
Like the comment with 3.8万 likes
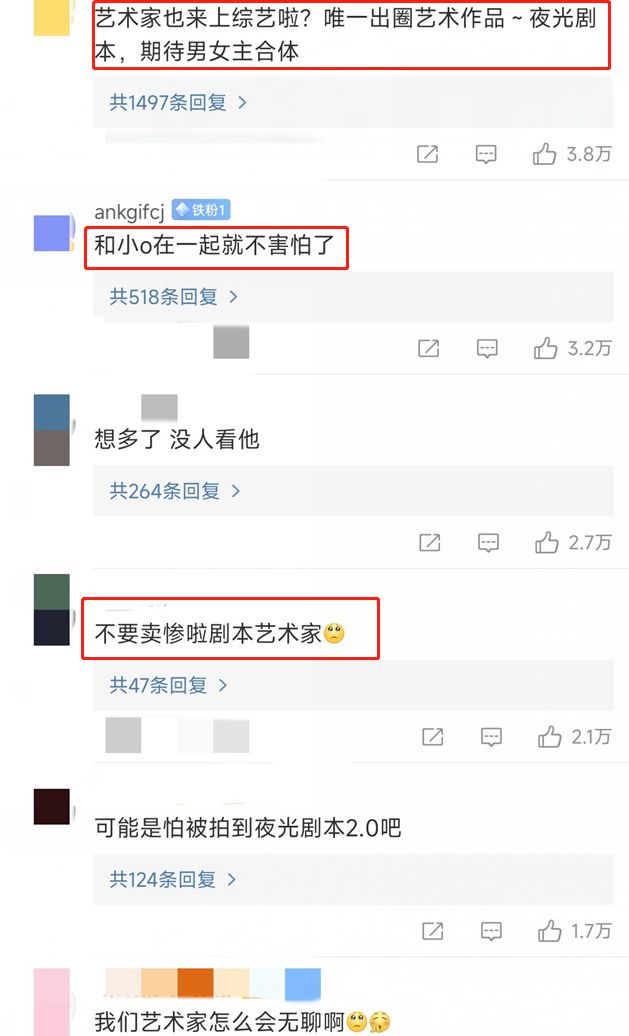pos(545,154)
